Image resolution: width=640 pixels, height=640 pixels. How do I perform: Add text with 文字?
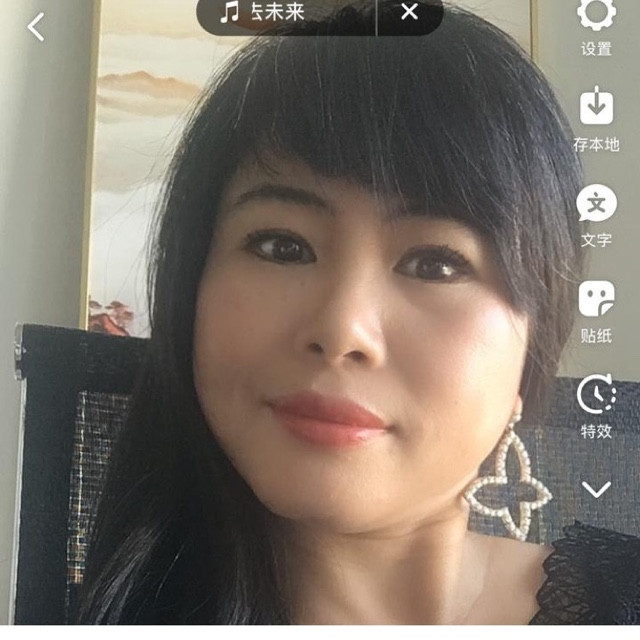point(596,213)
